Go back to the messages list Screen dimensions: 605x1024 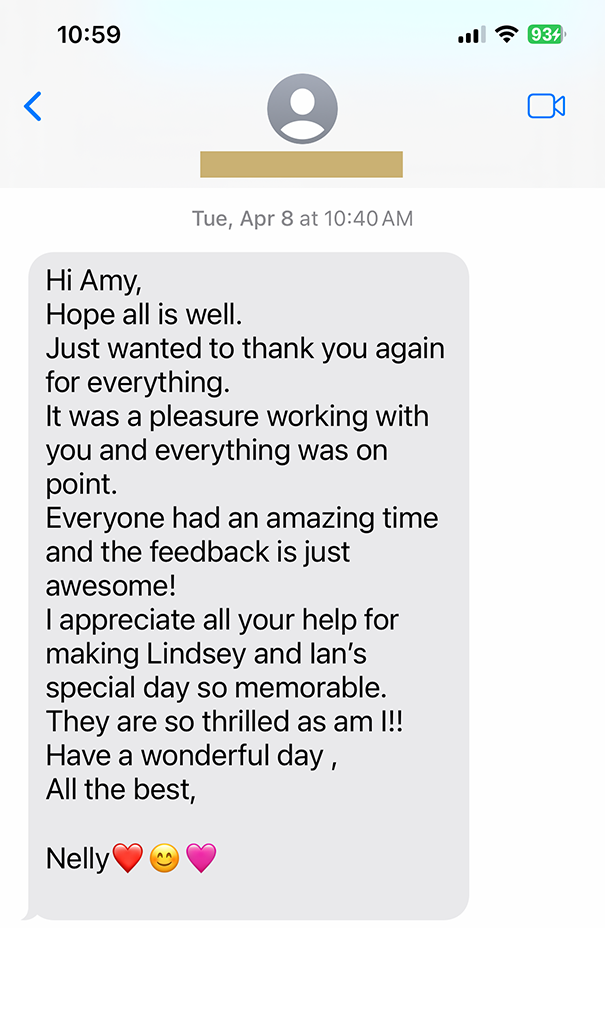click(x=33, y=106)
